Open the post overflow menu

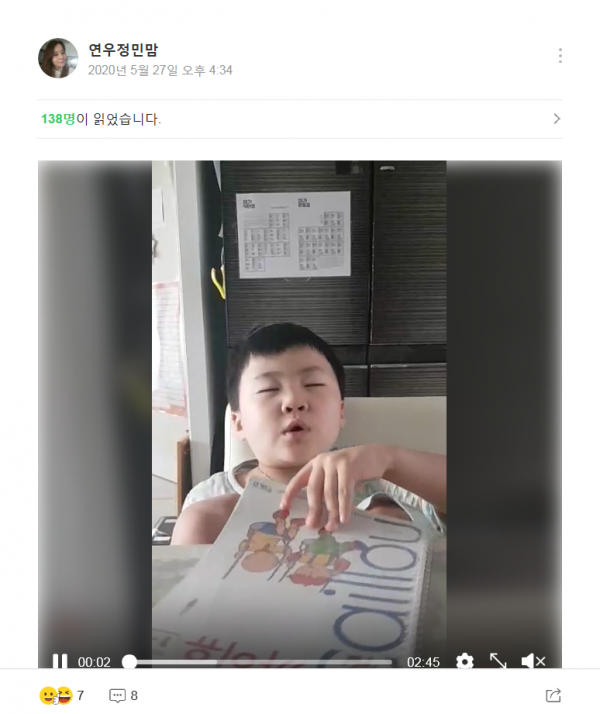pos(559,56)
